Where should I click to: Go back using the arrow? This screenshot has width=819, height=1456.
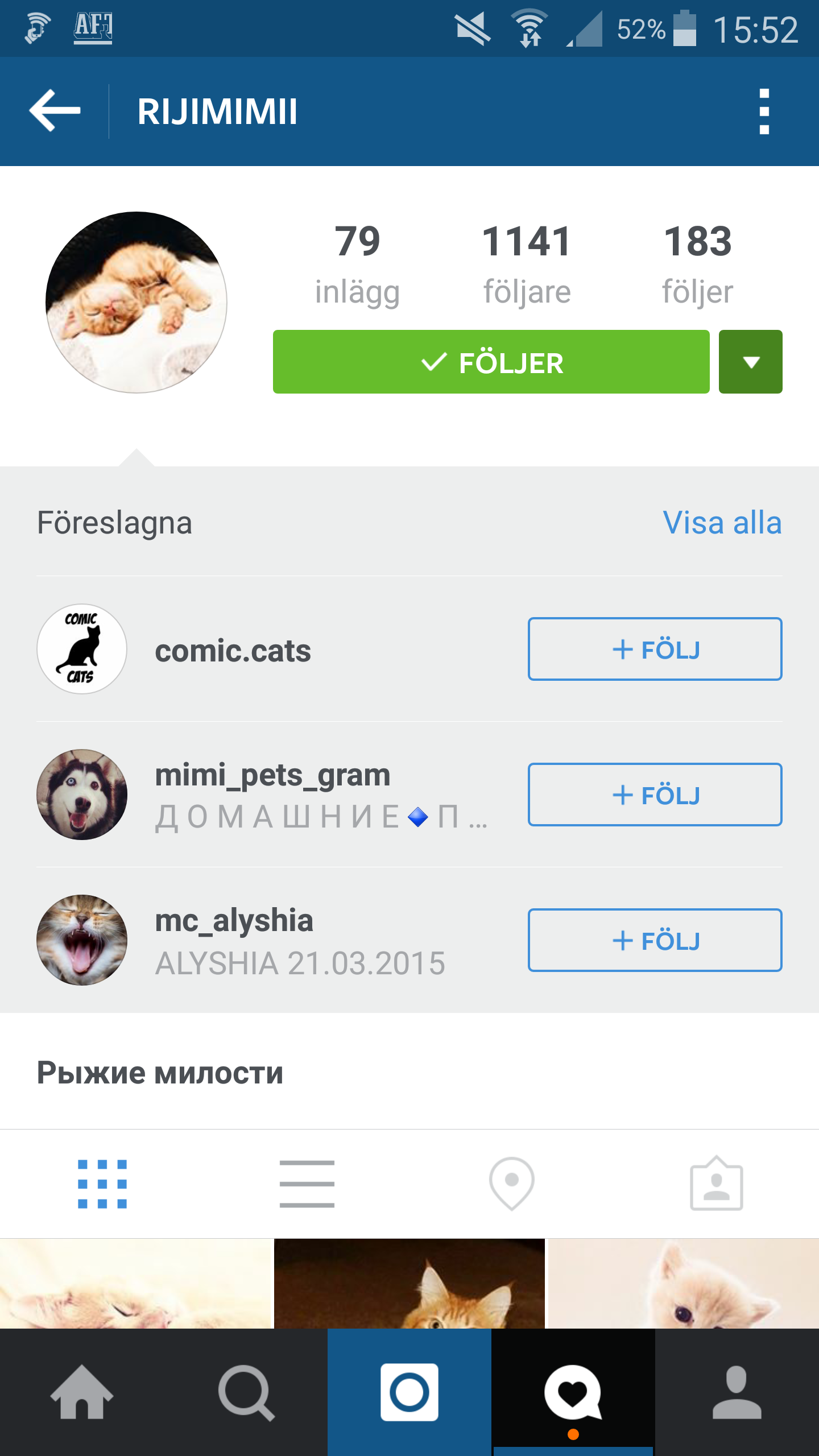coord(55,110)
